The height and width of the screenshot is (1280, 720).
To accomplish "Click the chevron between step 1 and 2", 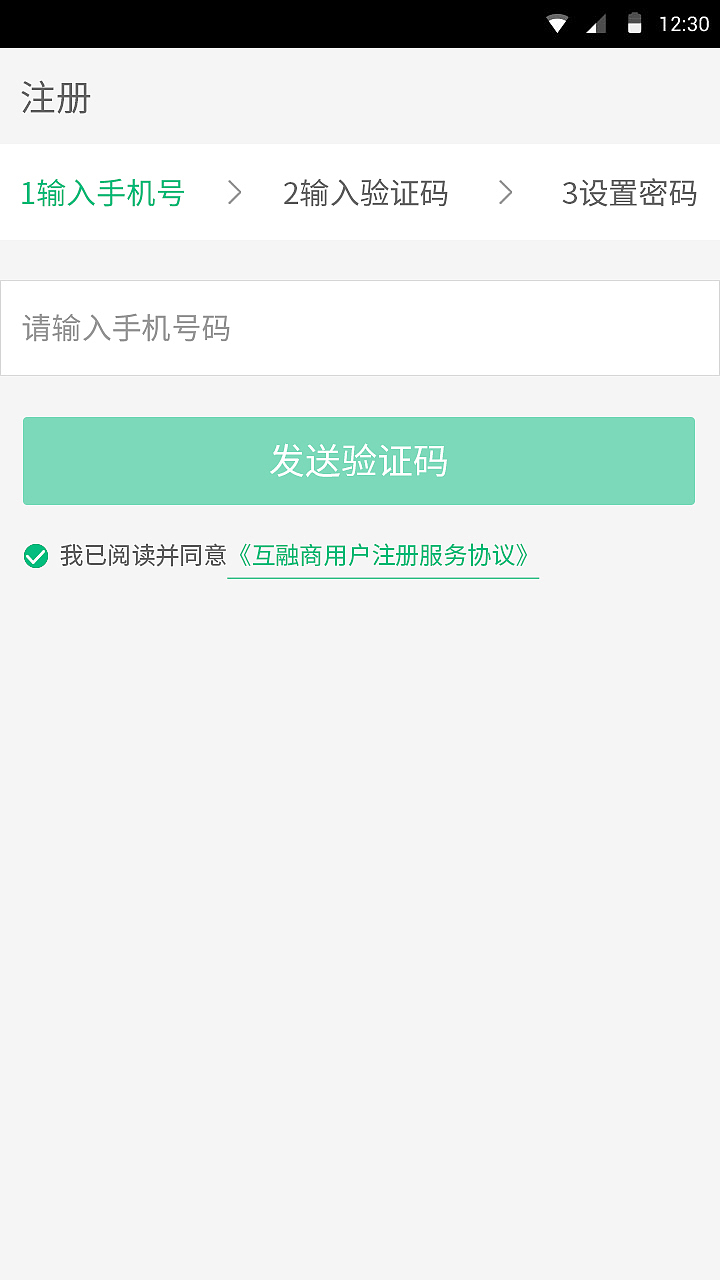I will pyautogui.click(x=234, y=194).
